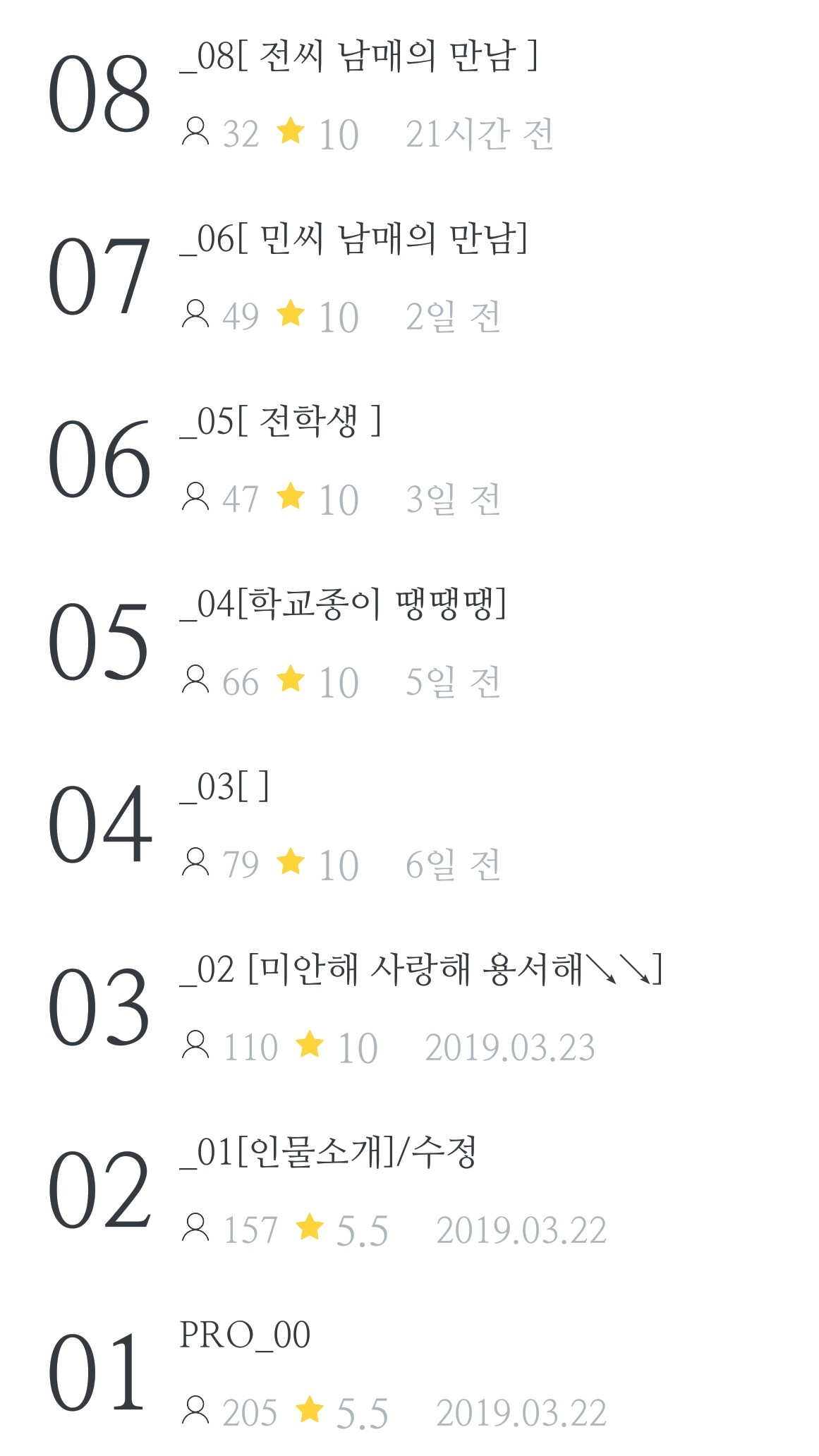Open episode 06 전학생
This screenshot has width=819, height=1456.
(280, 422)
